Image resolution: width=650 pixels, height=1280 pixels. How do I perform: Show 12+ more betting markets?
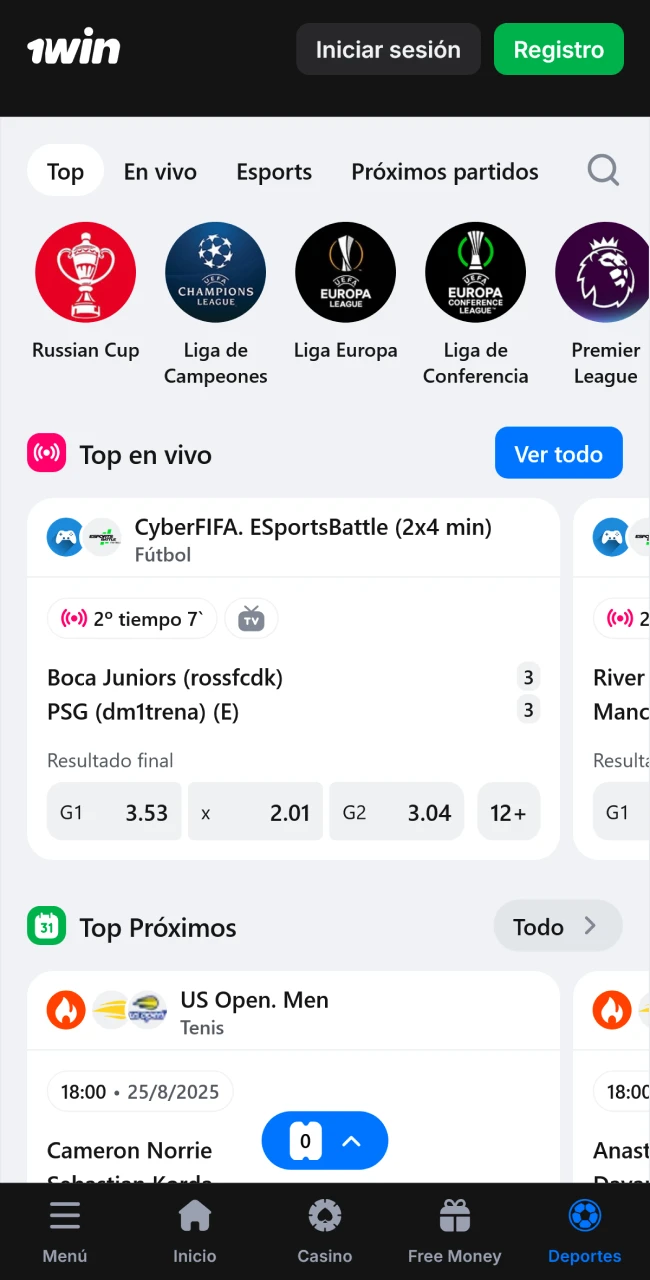click(x=508, y=812)
